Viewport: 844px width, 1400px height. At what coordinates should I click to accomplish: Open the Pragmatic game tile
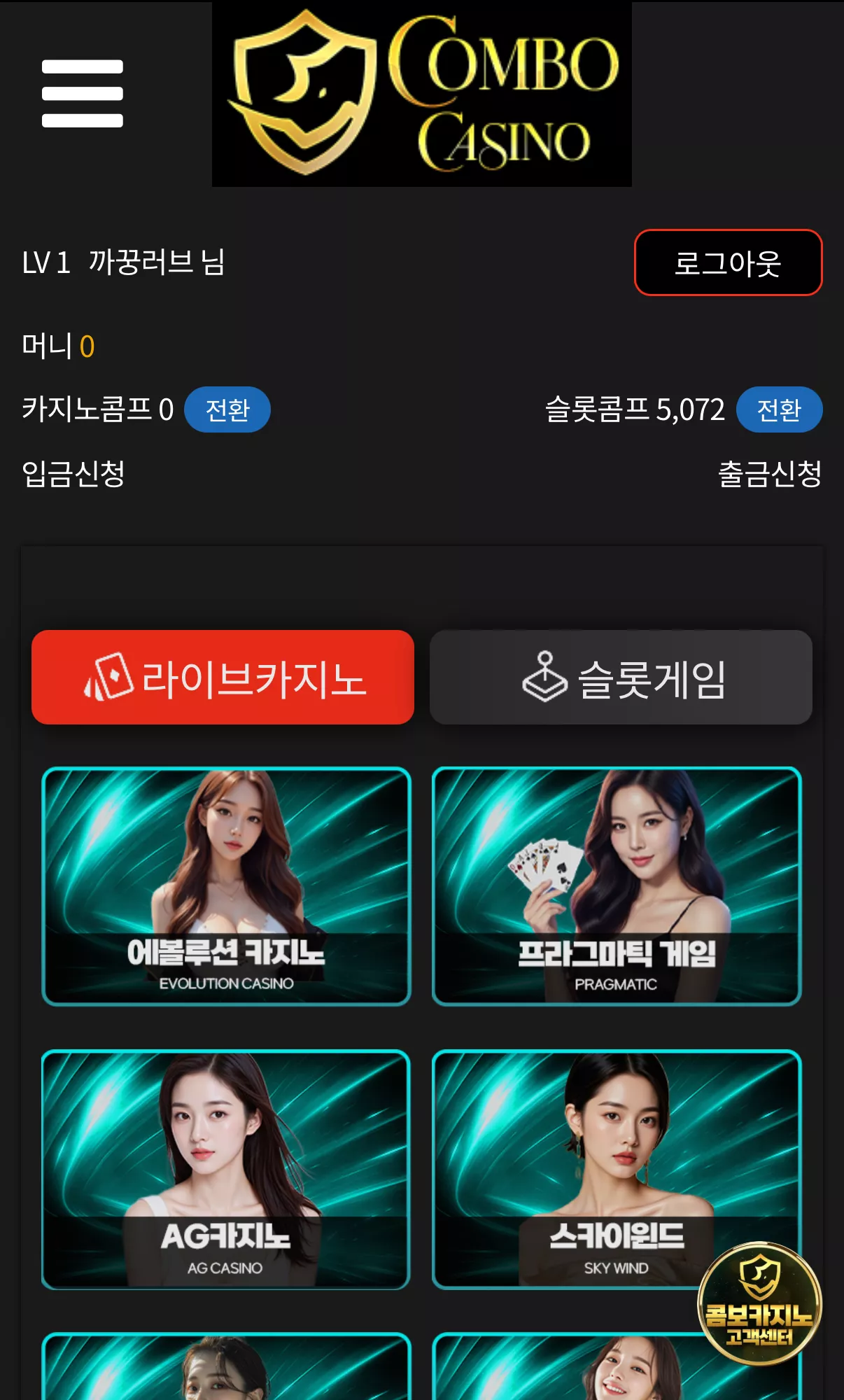617,886
